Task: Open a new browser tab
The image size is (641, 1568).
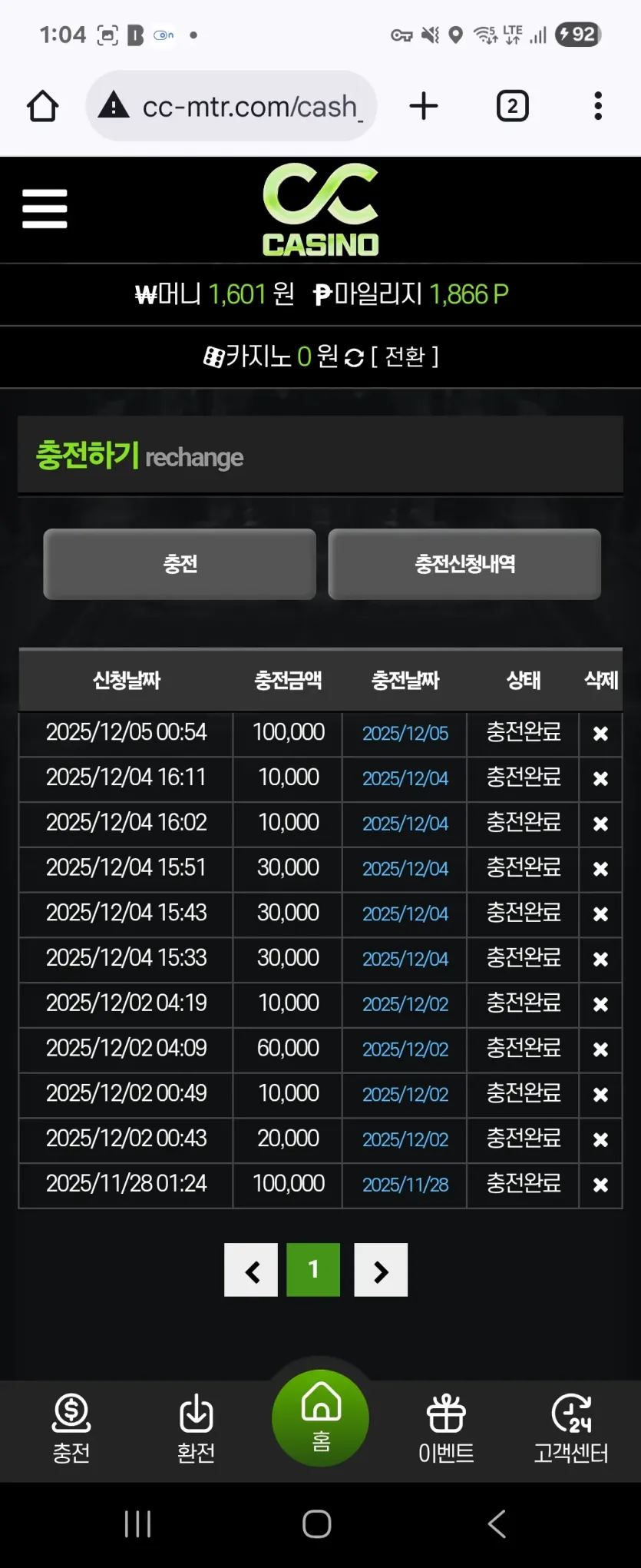Action: (x=423, y=106)
